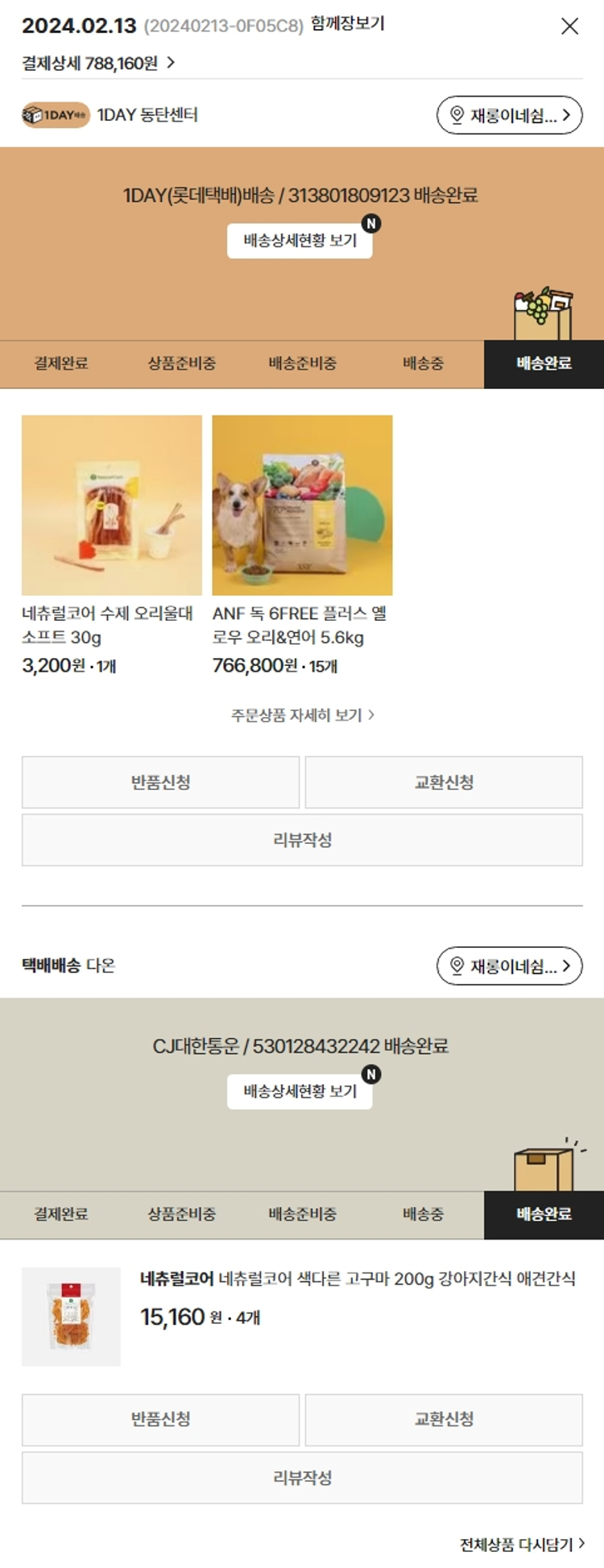604x1568 pixels.
Task: Open 네츄럴코어 수제 오리울대 소프트 30g product
Action: [112, 505]
